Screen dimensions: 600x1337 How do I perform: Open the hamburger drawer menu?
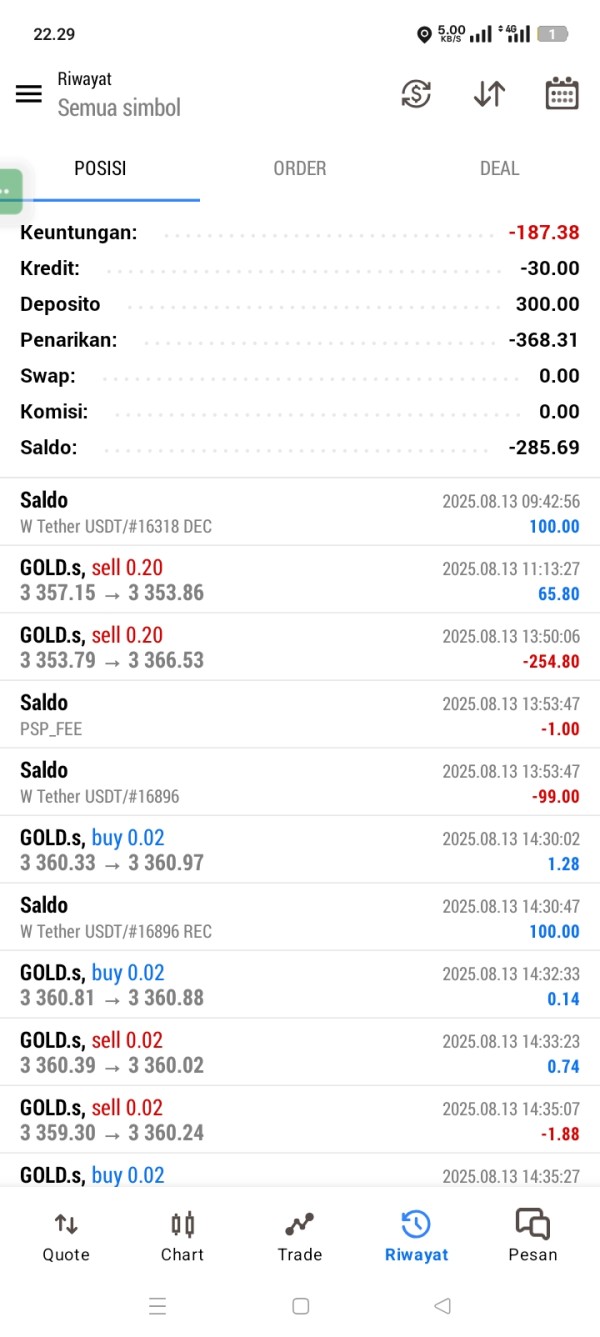click(x=29, y=94)
